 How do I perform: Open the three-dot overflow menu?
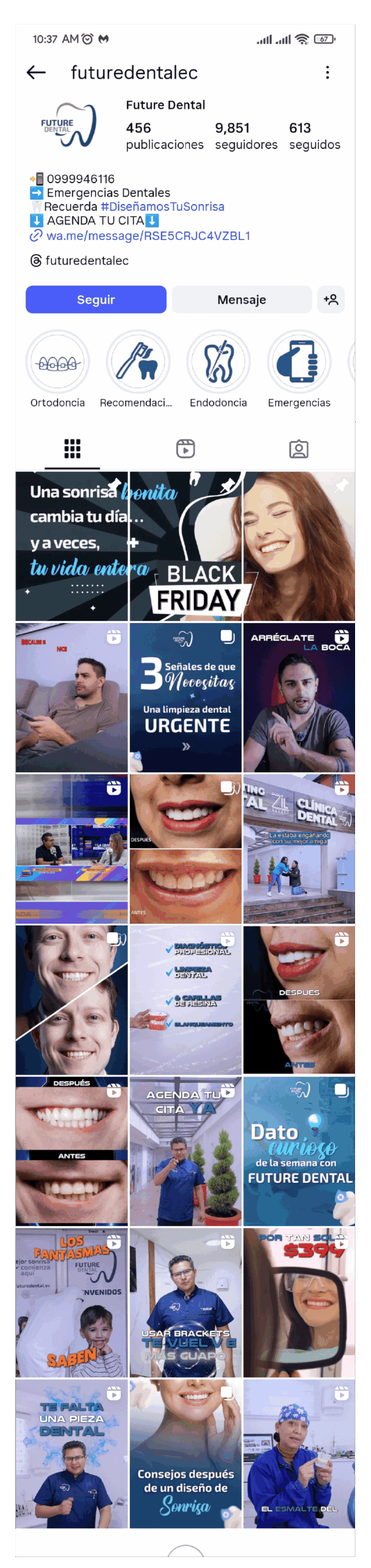328,73
